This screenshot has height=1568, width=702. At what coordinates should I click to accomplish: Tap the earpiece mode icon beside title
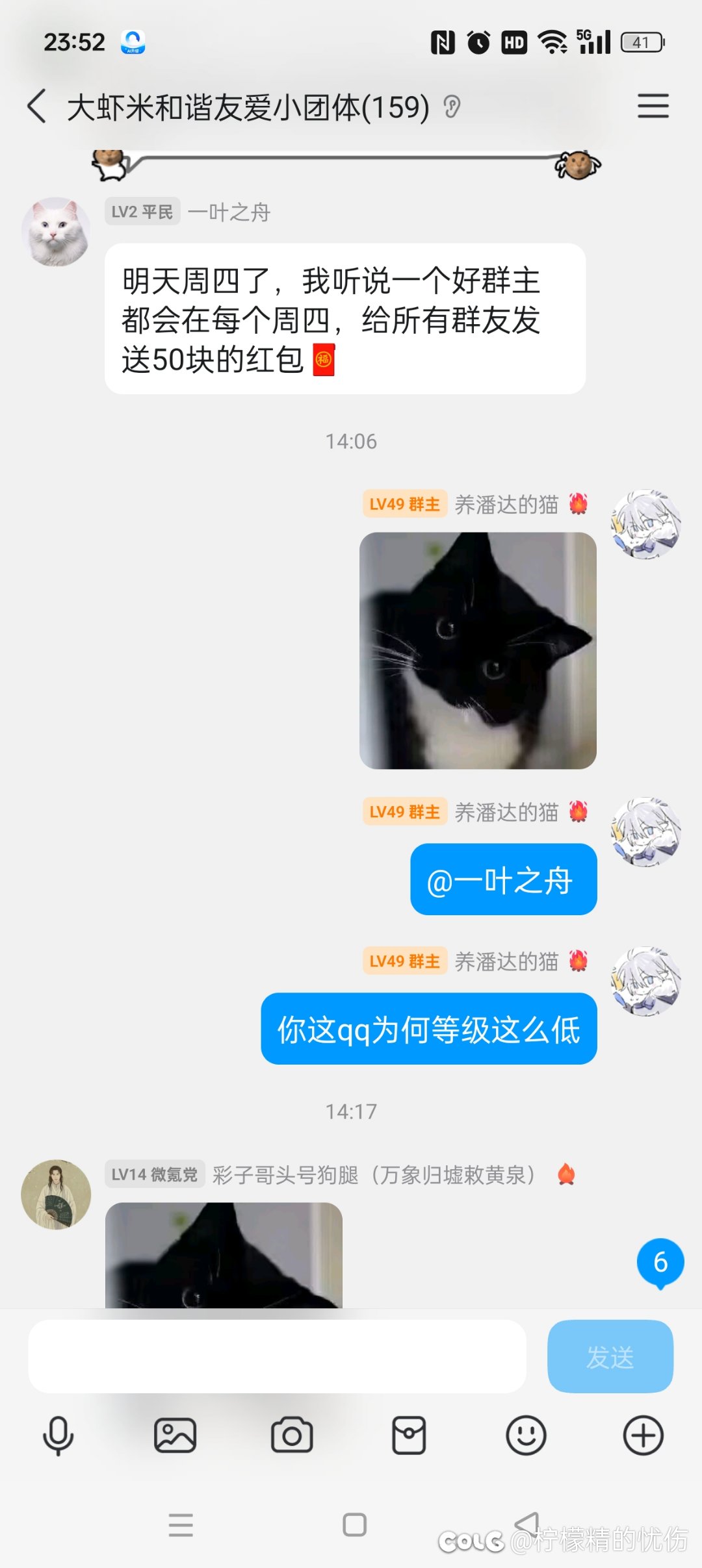[x=452, y=106]
